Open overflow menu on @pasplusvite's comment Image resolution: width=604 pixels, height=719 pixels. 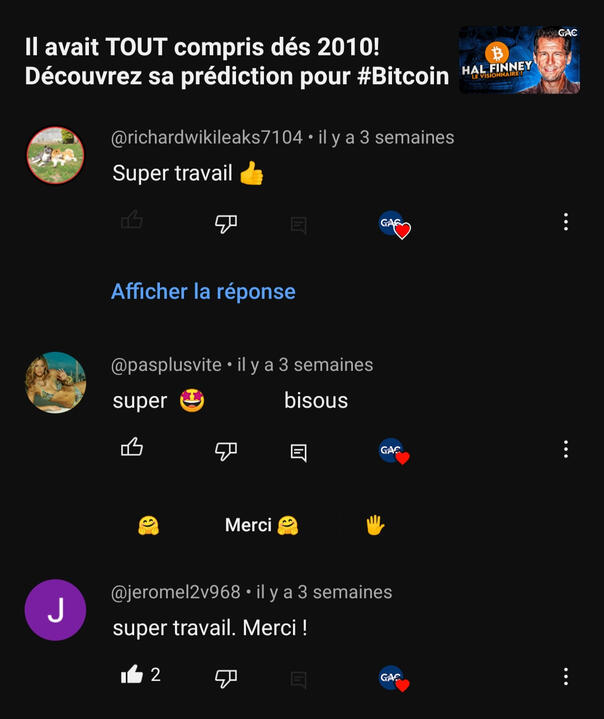(x=566, y=449)
